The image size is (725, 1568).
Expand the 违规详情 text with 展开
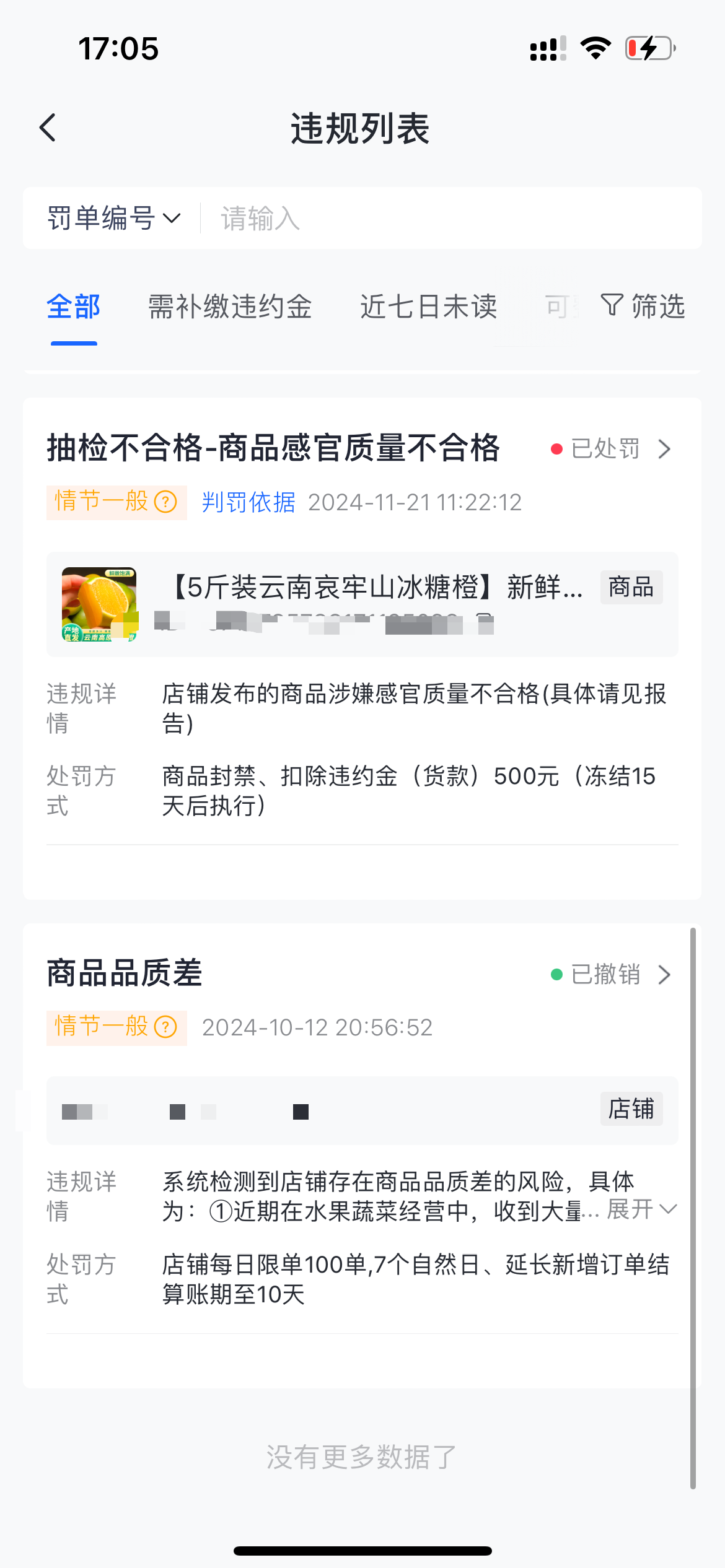(641, 1209)
